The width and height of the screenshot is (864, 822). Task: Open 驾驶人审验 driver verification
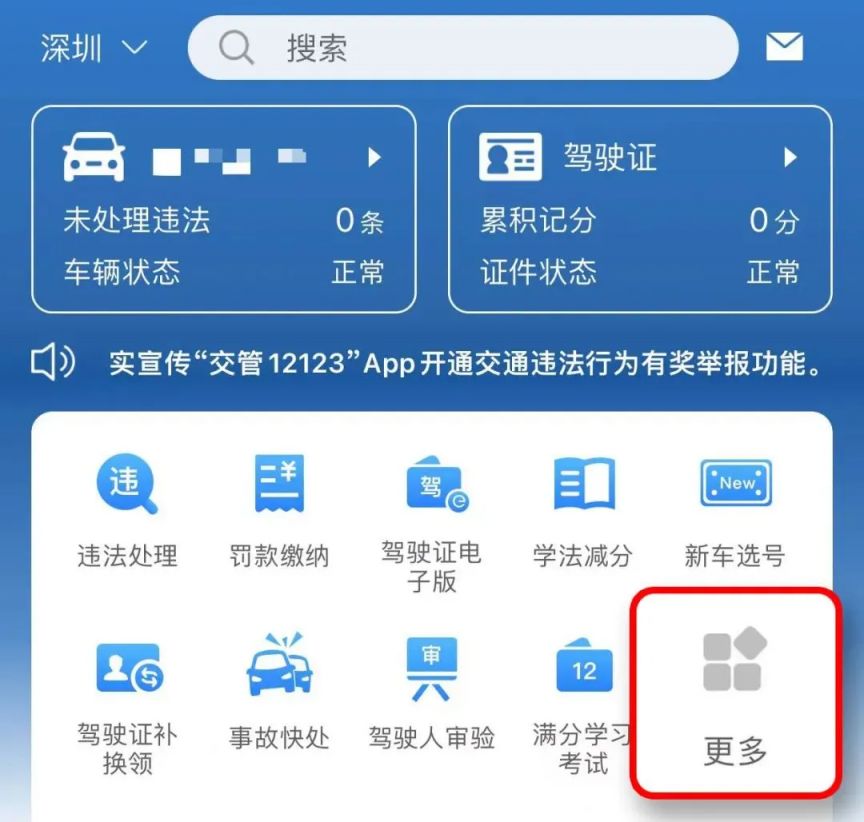point(432,692)
